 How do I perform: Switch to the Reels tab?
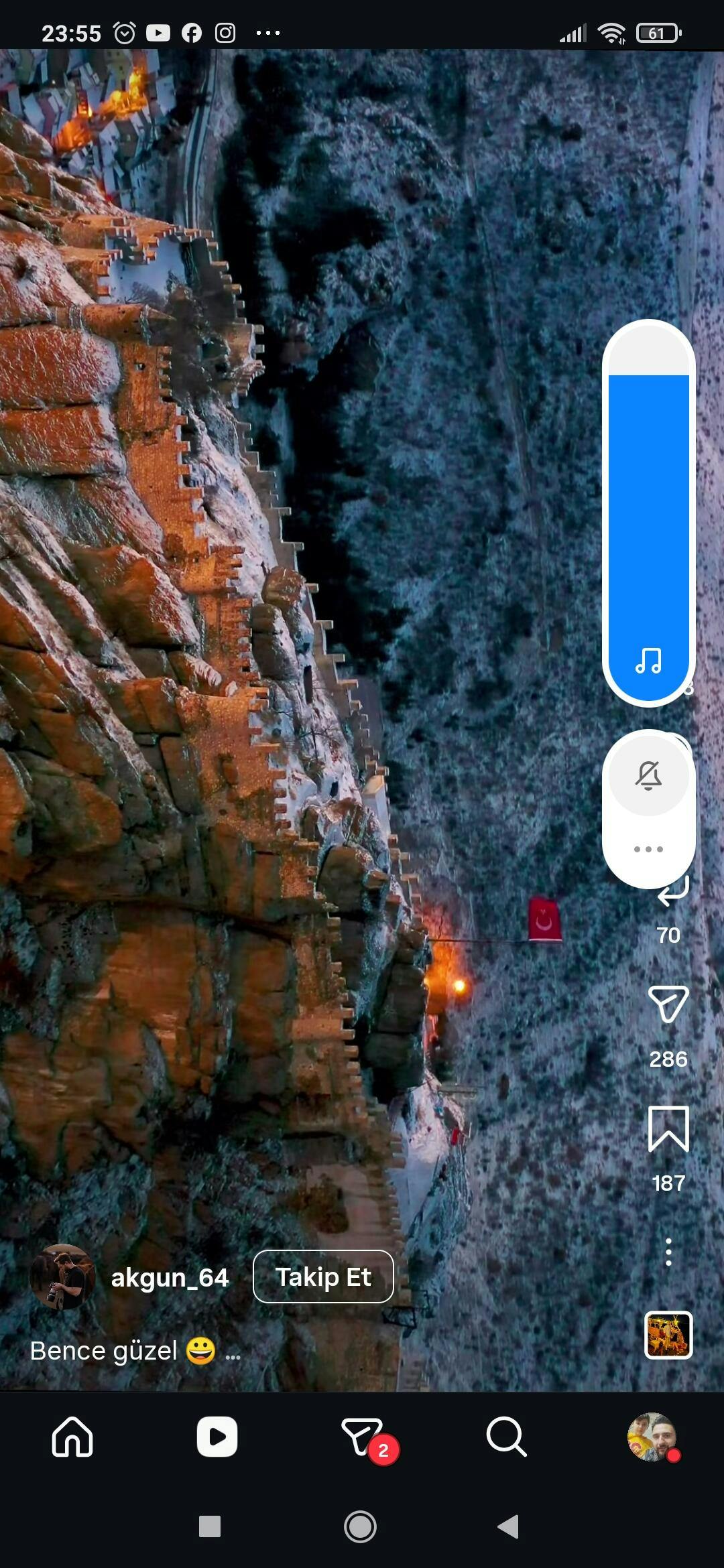(x=217, y=1436)
